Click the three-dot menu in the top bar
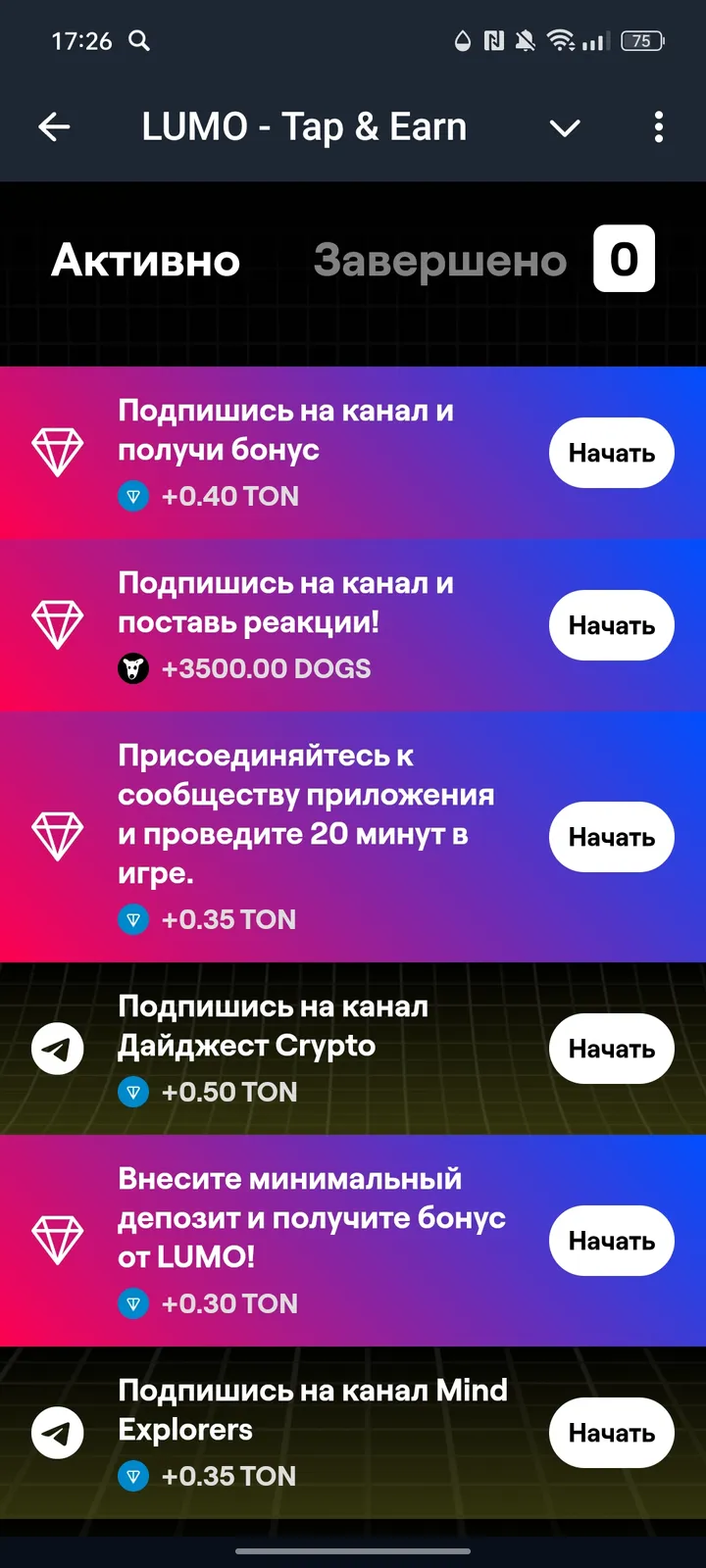This screenshot has height=1568, width=706. pyautogui.click(x=658, y=127)
